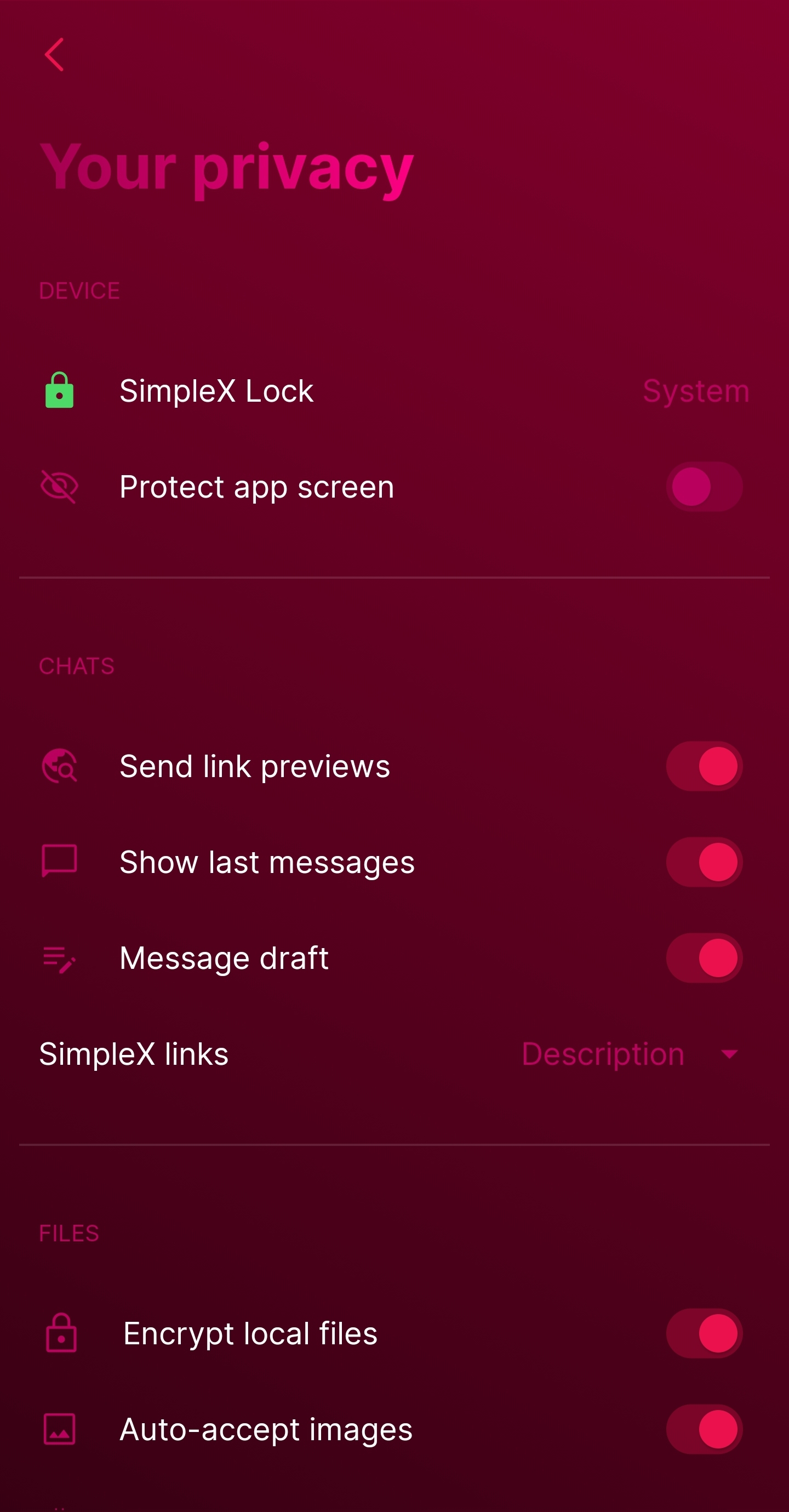The height and width of the screenshot is (1512, 789).
Task: Turn off Send link previews
Action: click(x=704, y=766)
